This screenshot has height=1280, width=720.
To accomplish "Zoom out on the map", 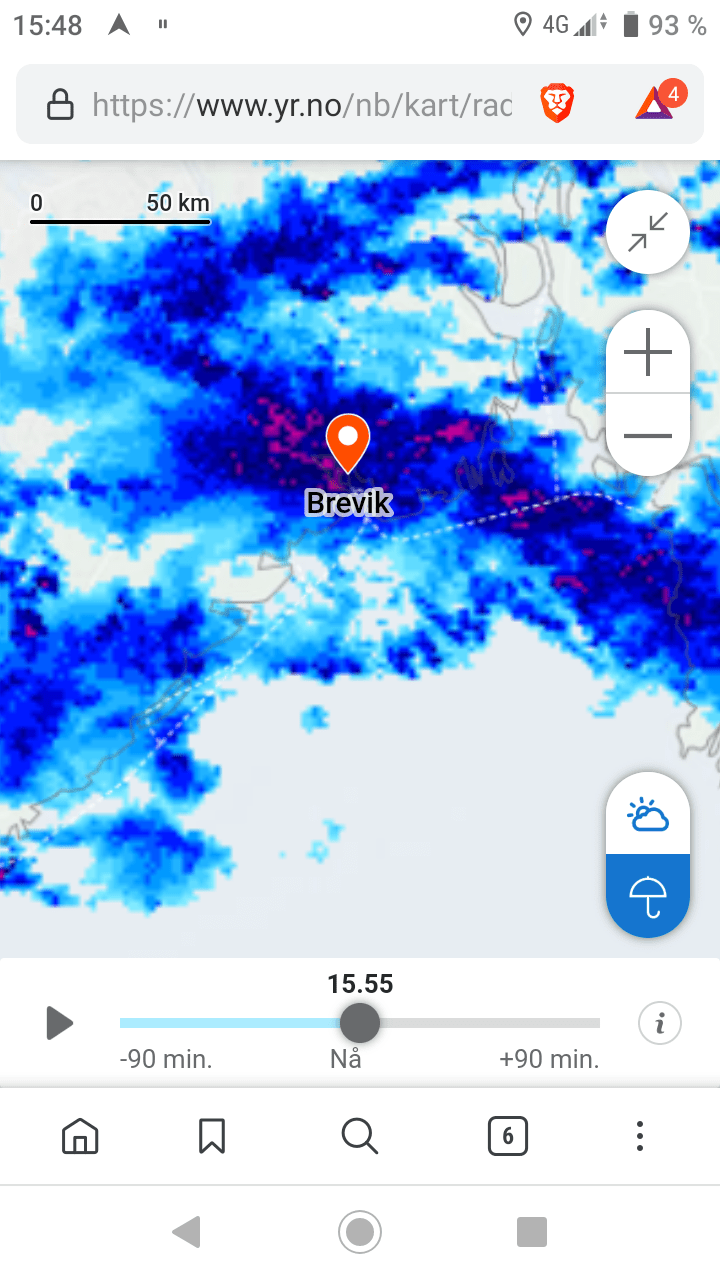I will tap(648, 435).
